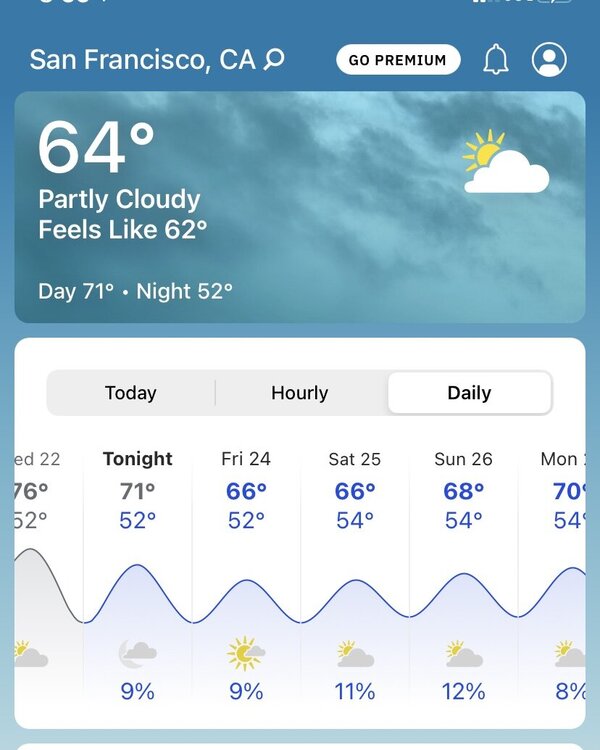Viewport: 600px width, 750px height.
Task: Open the notifications bell
Action: point(495,60)
